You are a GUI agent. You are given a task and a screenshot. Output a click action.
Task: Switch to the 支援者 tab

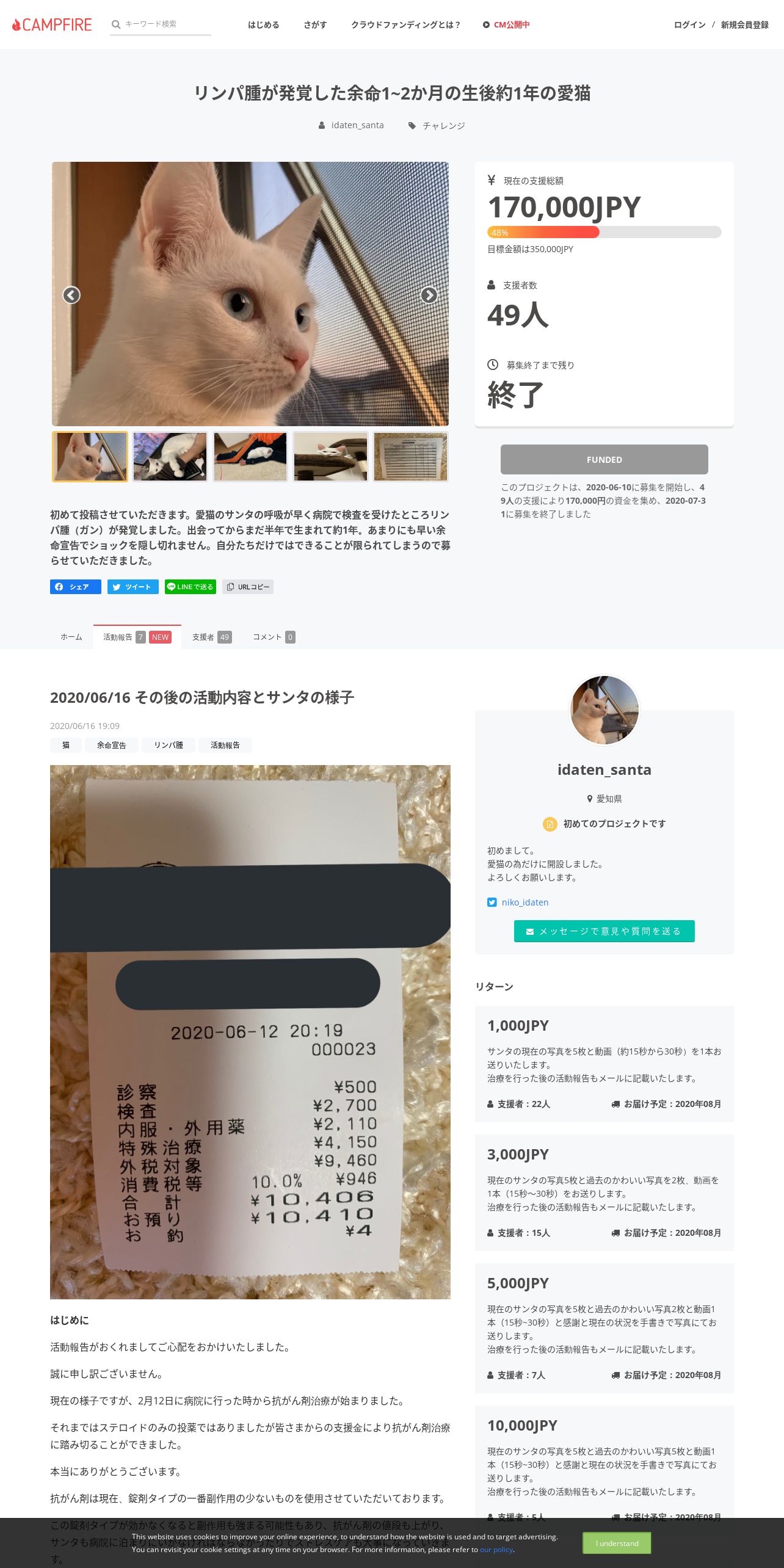pos(211,637)
